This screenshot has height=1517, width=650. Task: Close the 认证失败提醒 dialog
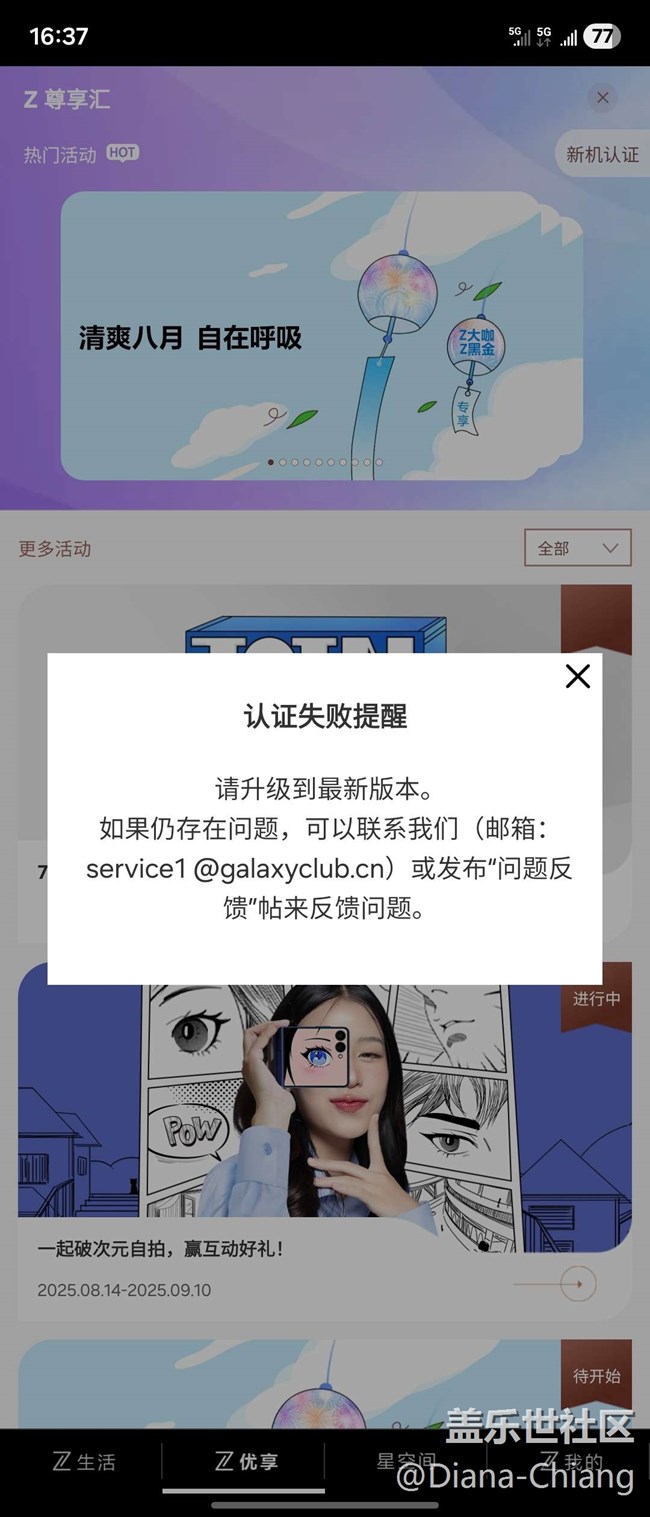[577, 677]
